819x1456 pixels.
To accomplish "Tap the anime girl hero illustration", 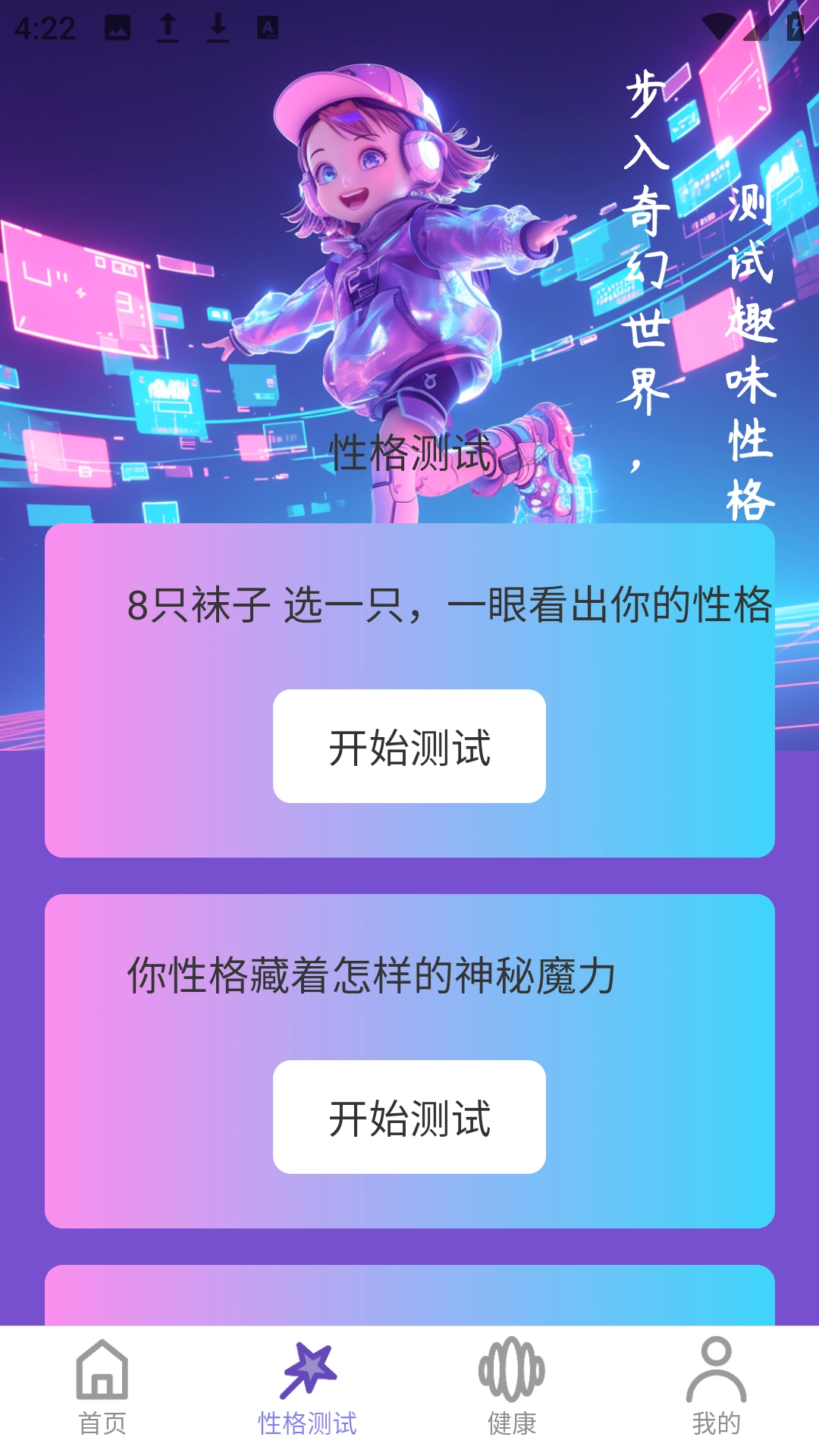I will click(x=379, y=265).
